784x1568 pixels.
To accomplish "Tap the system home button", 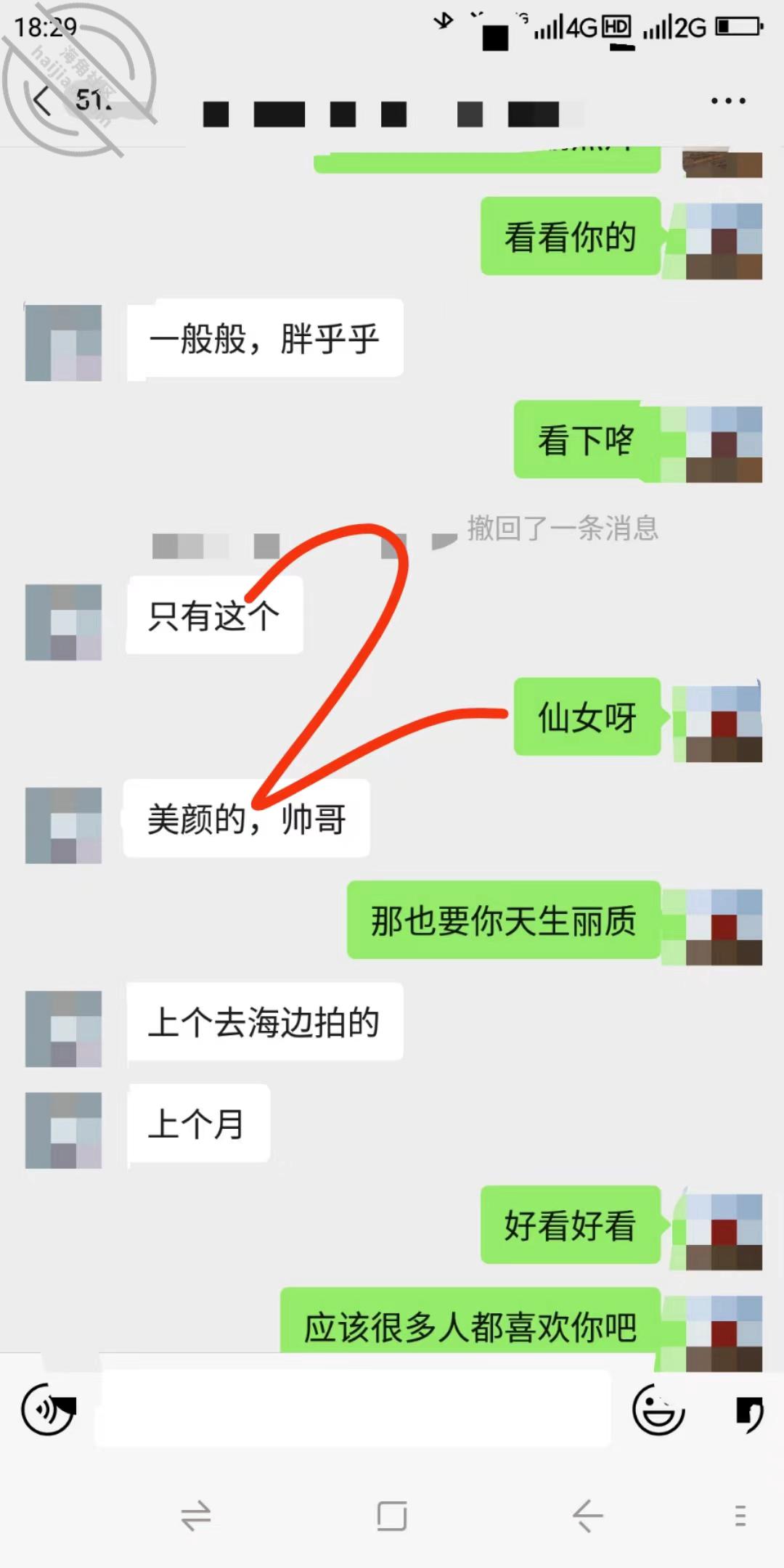I will point(392,1516).
